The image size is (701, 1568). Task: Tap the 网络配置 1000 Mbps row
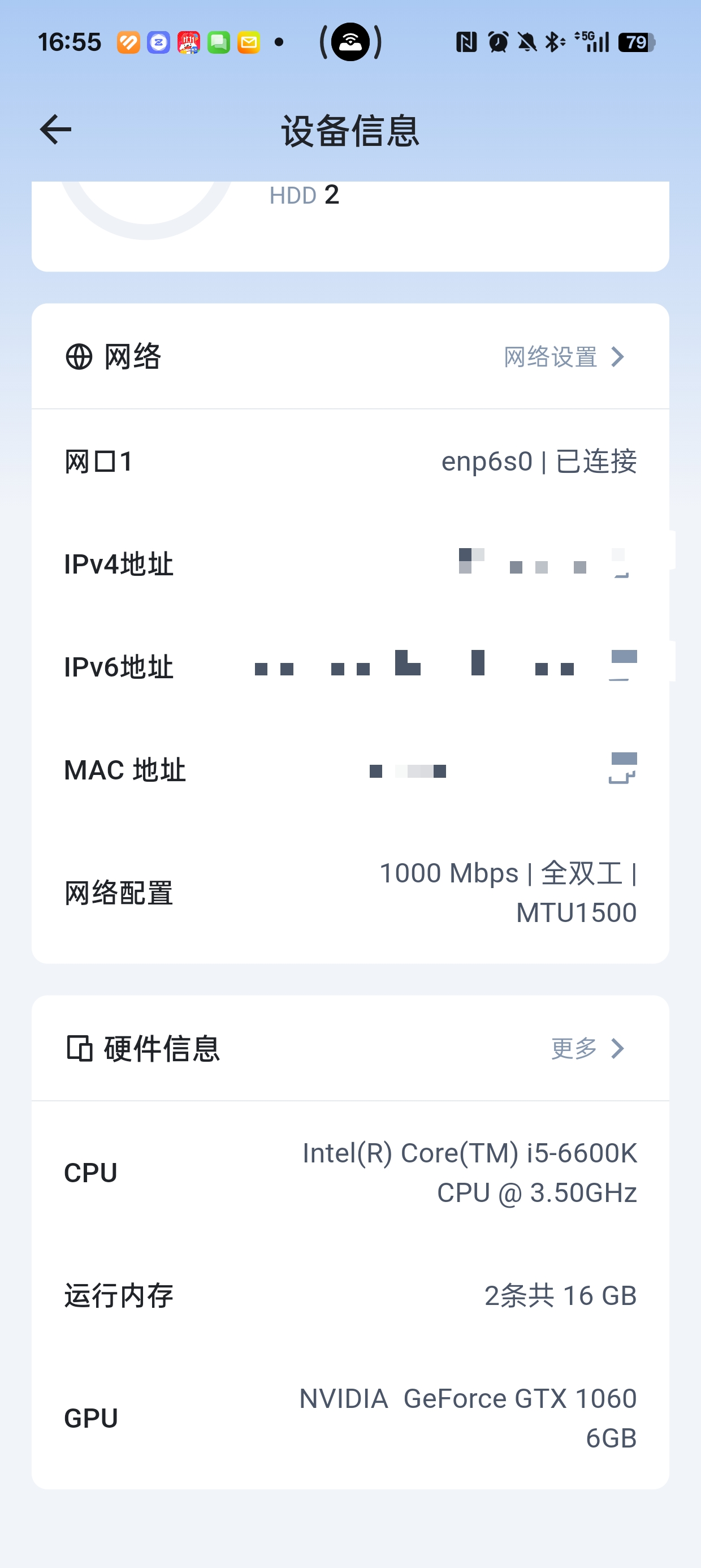(350, 891)
